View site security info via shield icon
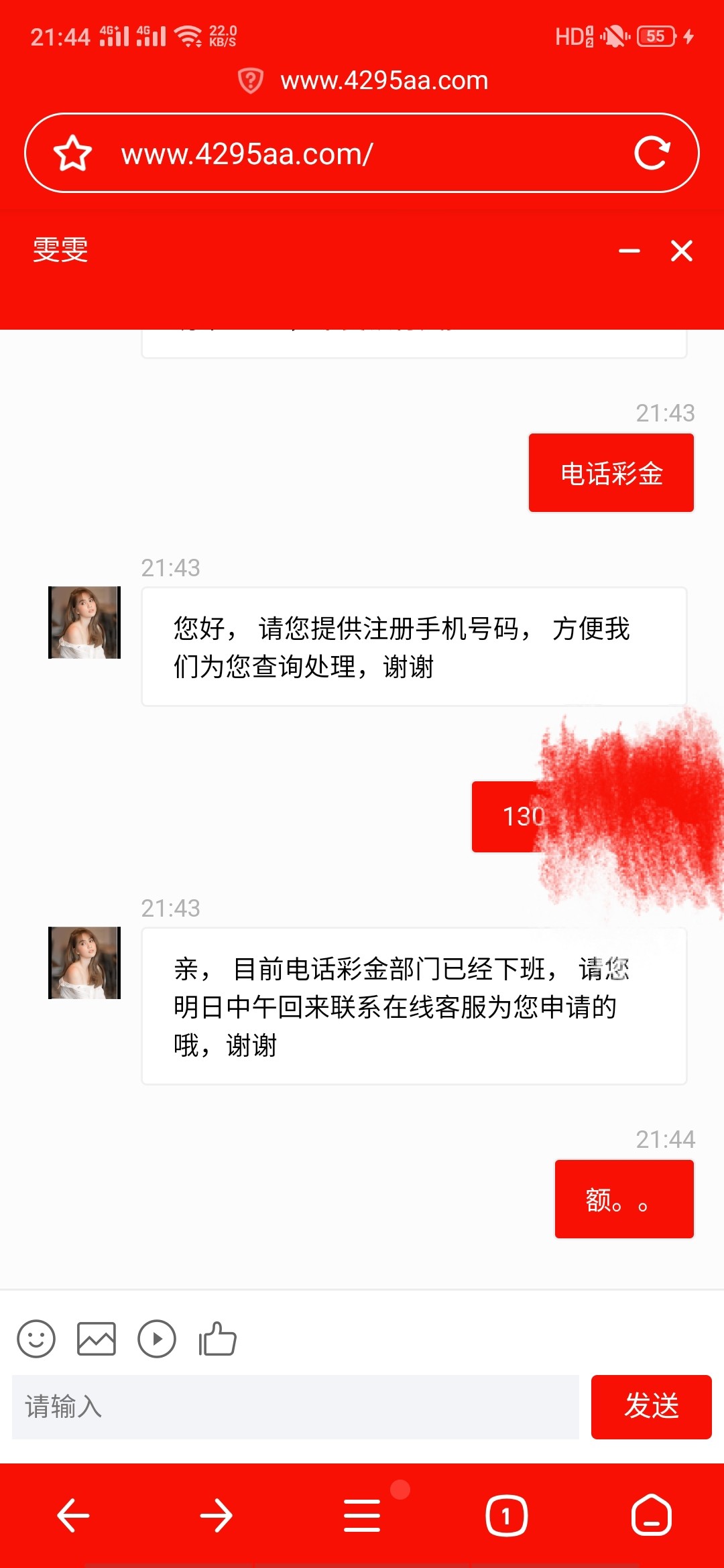The image size is (724, 1568). coord(251,80)
